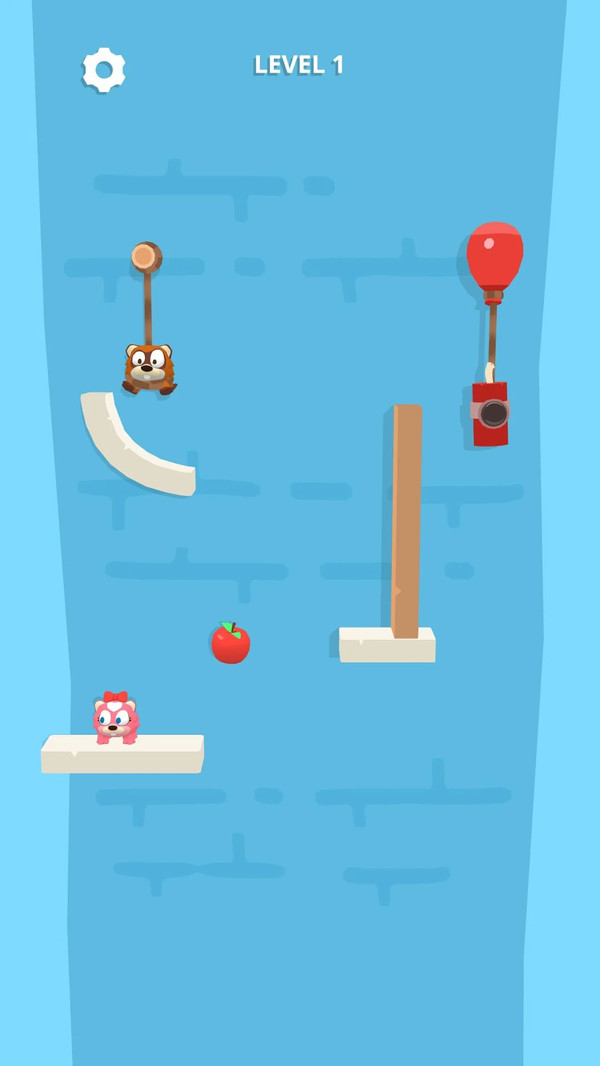Screen dimensions: 600x1066
Task: Open the settings gear
Action: click(x=104, y=70)
